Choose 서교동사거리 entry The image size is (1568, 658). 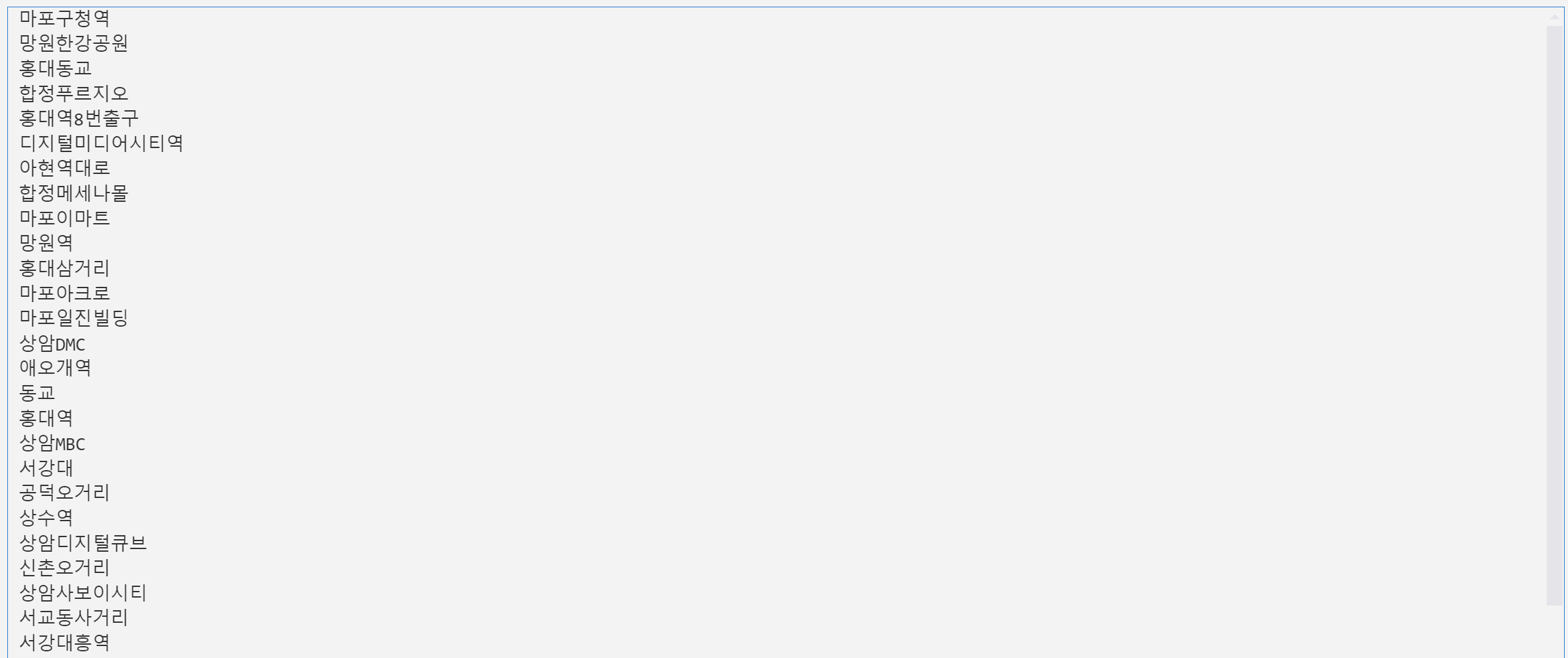pyautogui.click(x=74, y=617)
